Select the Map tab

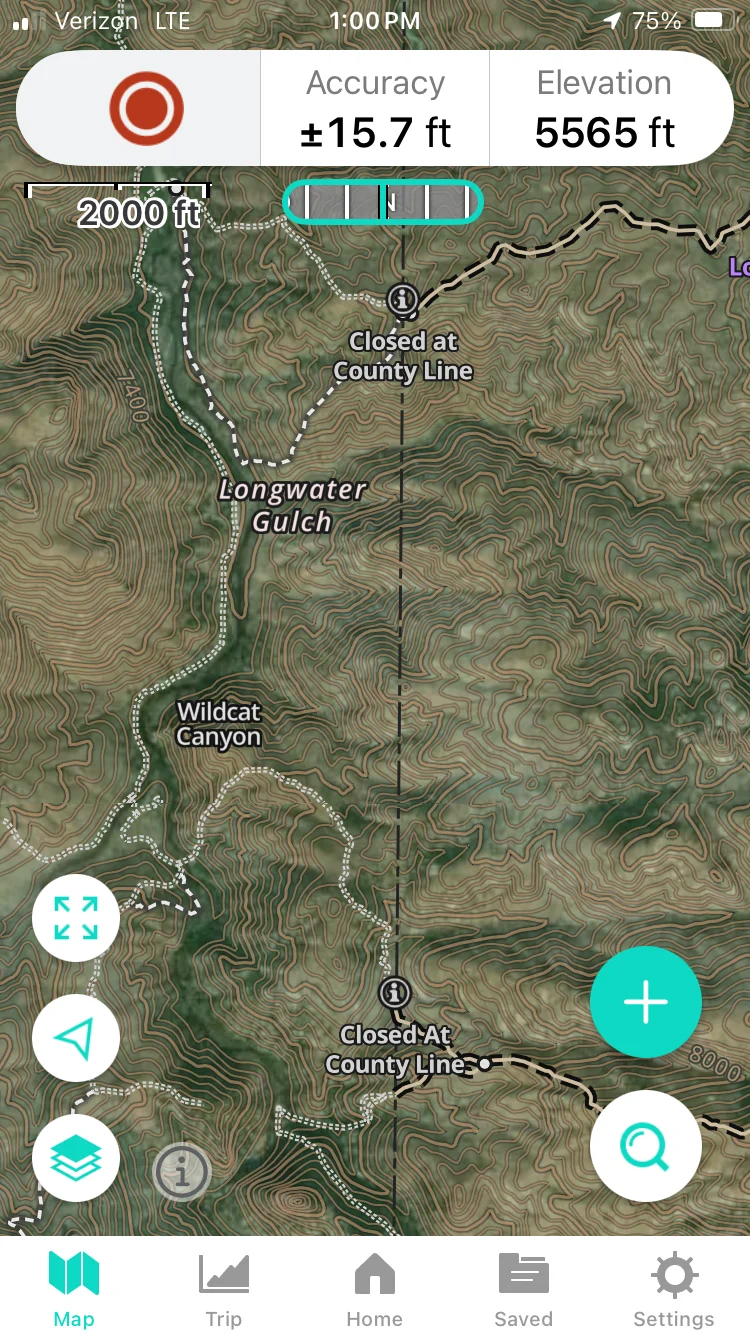pos(74,1290)
